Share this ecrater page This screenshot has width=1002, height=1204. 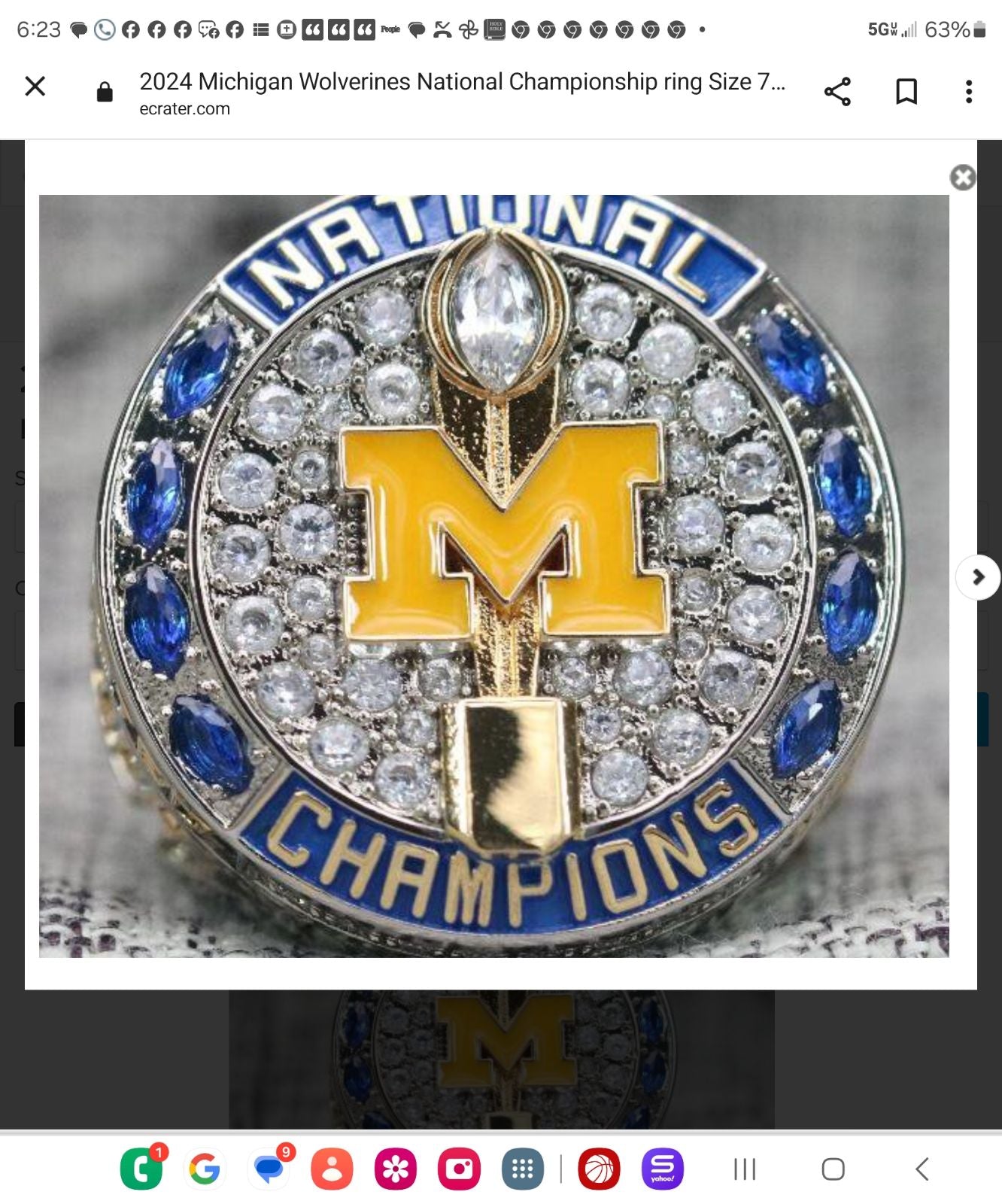click(x=837, y=92)
